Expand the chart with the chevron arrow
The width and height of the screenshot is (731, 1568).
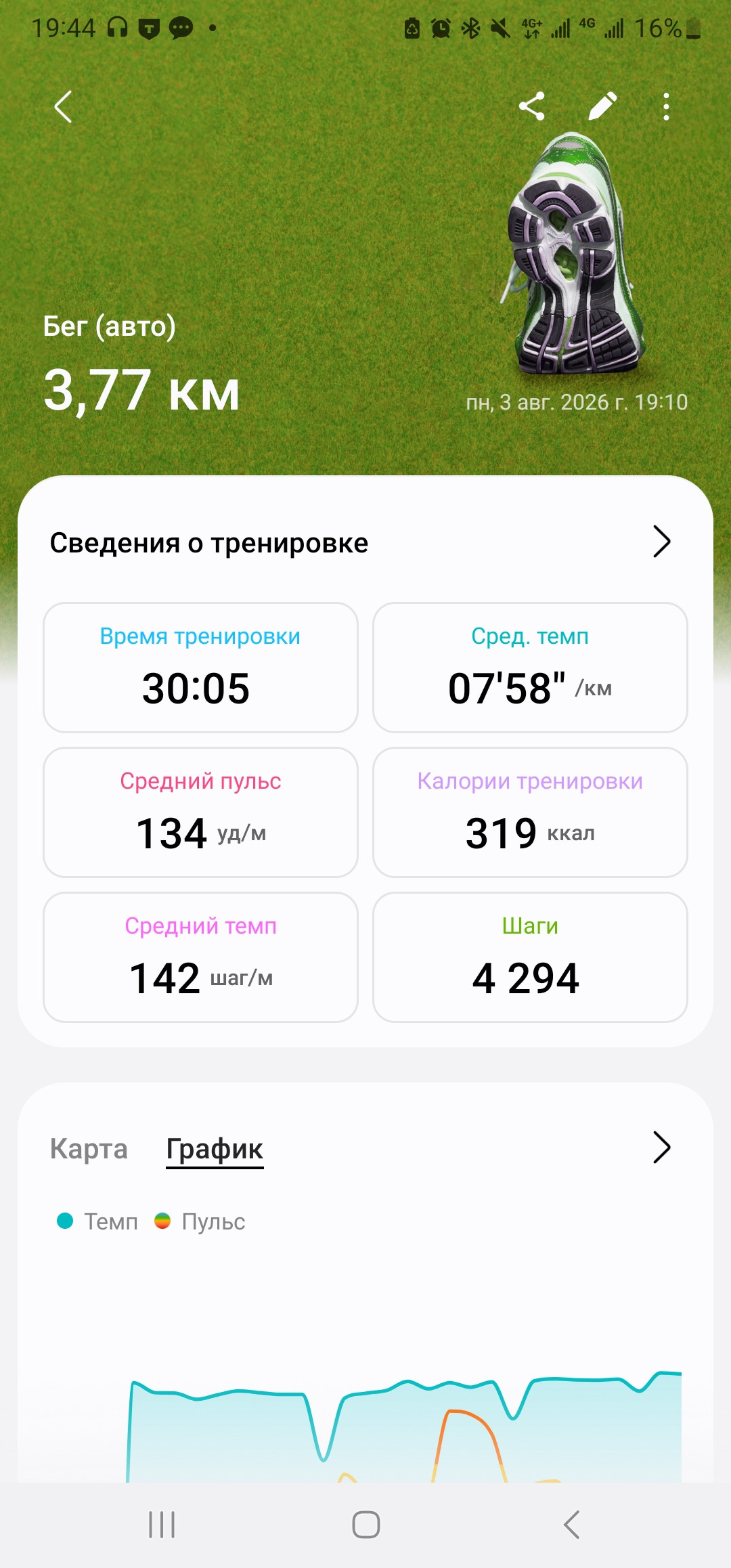coord(661,1148)
